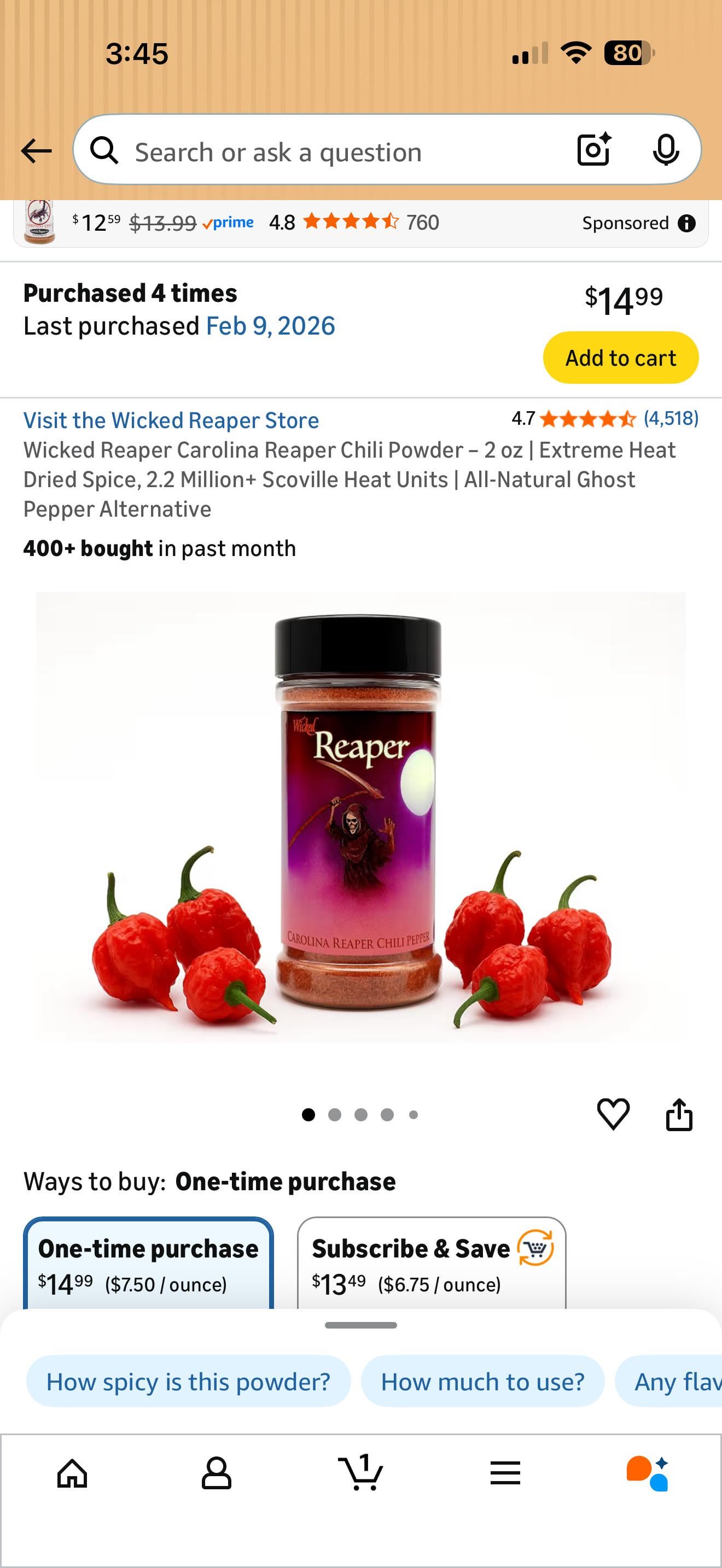Image resolution: width=722 pixels, height=1568 pixels.
Task: Ask "How spicy is this powder?"
Action: coord(188,1381)
